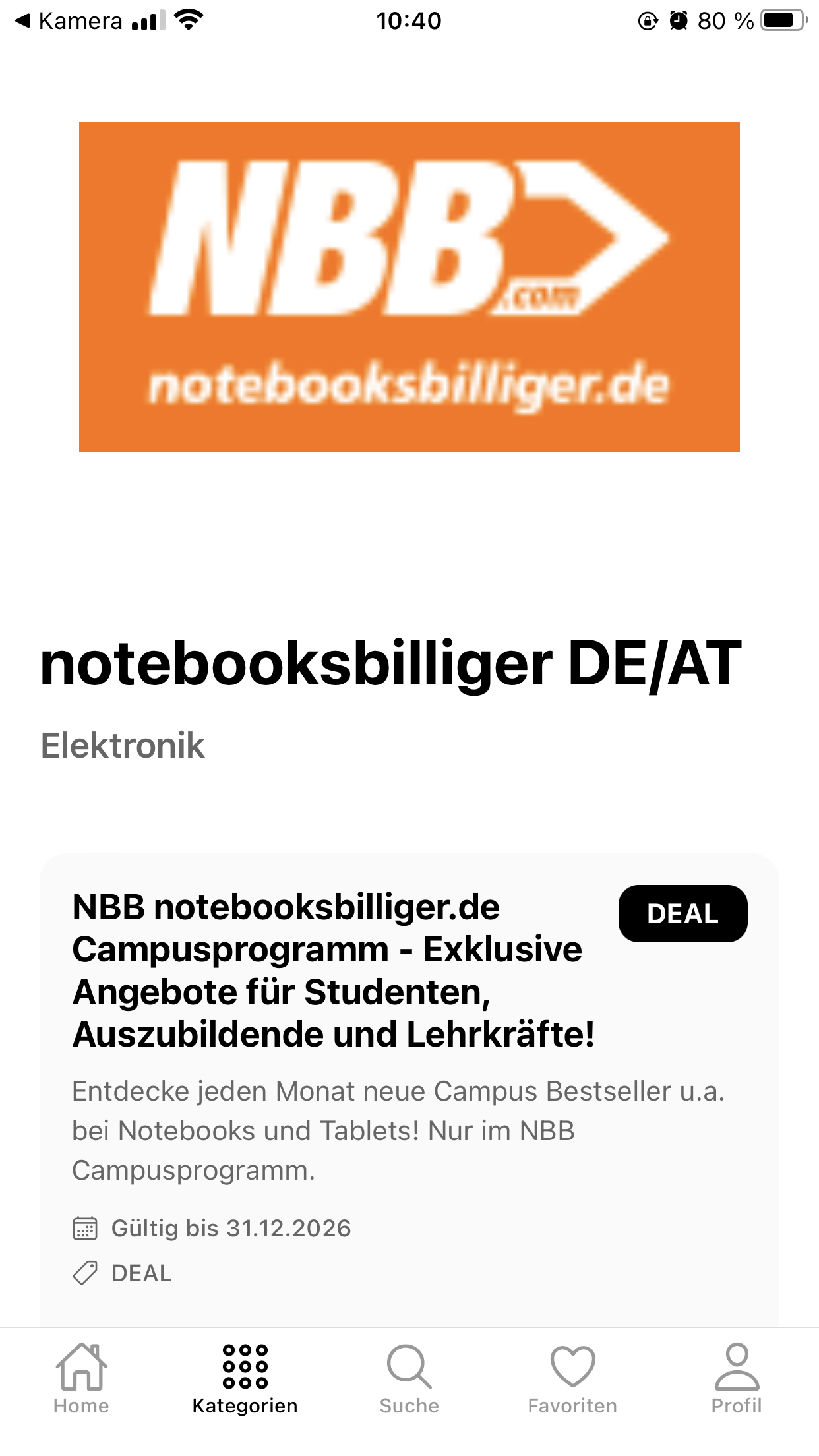Switch to the Profil tab

(x=736, y=1378)
